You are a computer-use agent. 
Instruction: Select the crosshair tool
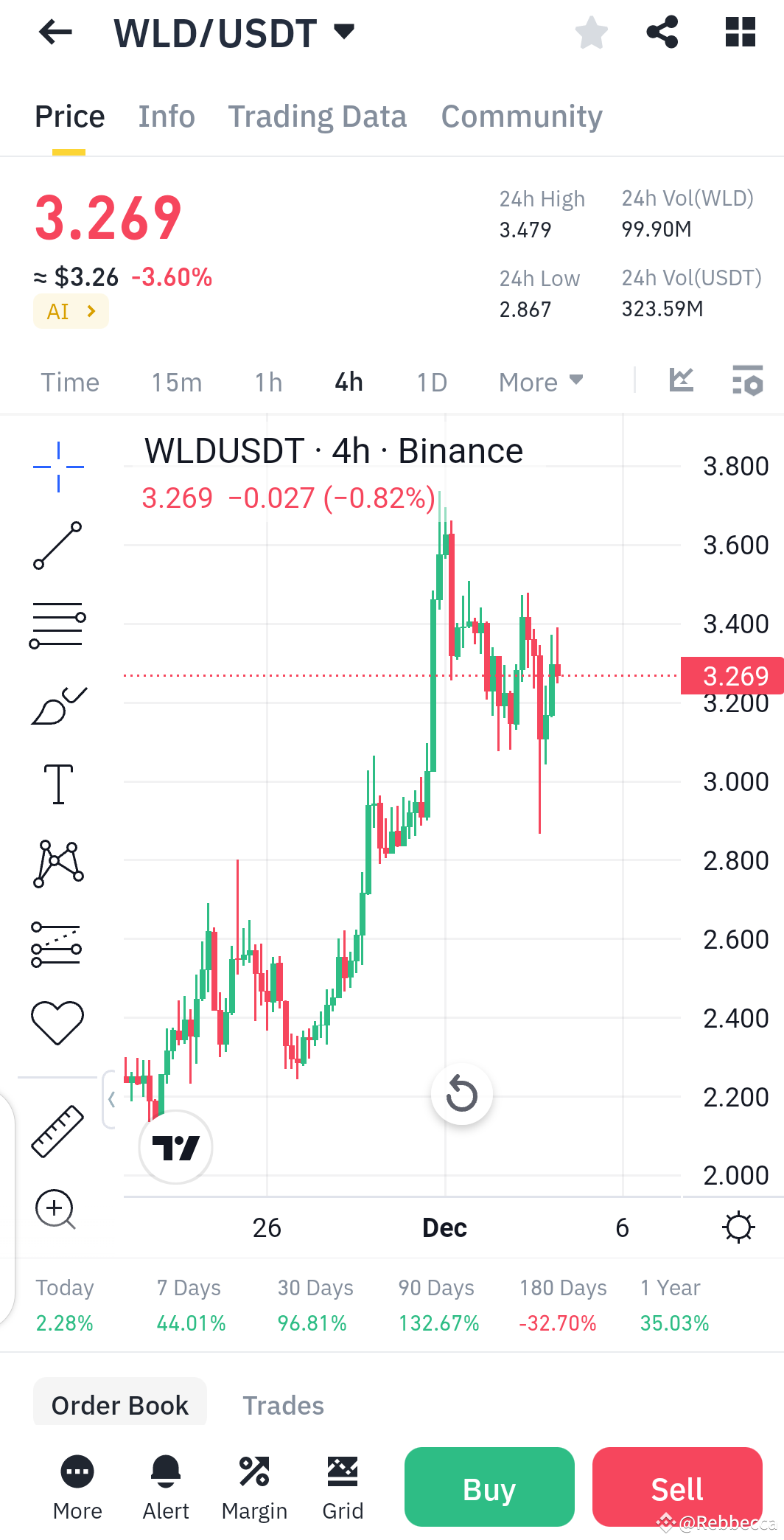(57, 464)
